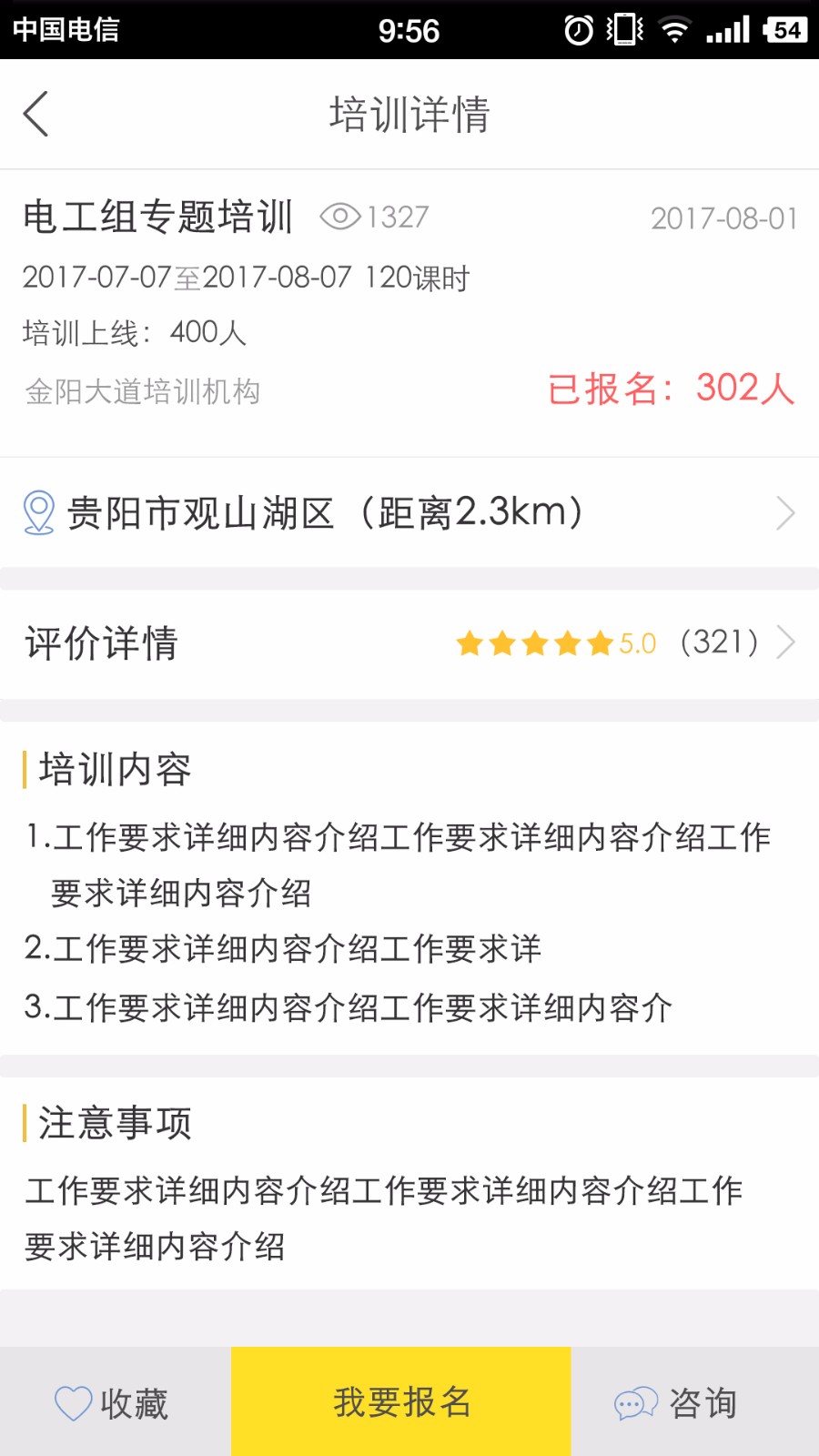Tap the right arrow on the address row
The image size is (819, 1456).
[x=786, y=512]
